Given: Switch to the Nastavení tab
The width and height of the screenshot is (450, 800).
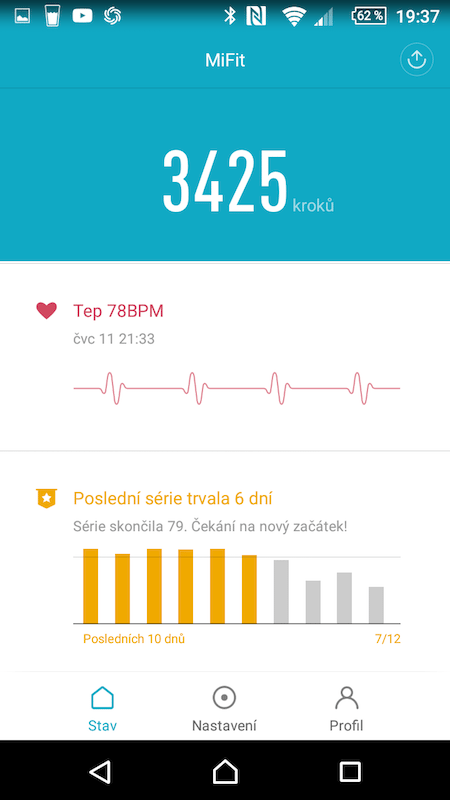Looking at the screenshot, I should tap(224, 709).
